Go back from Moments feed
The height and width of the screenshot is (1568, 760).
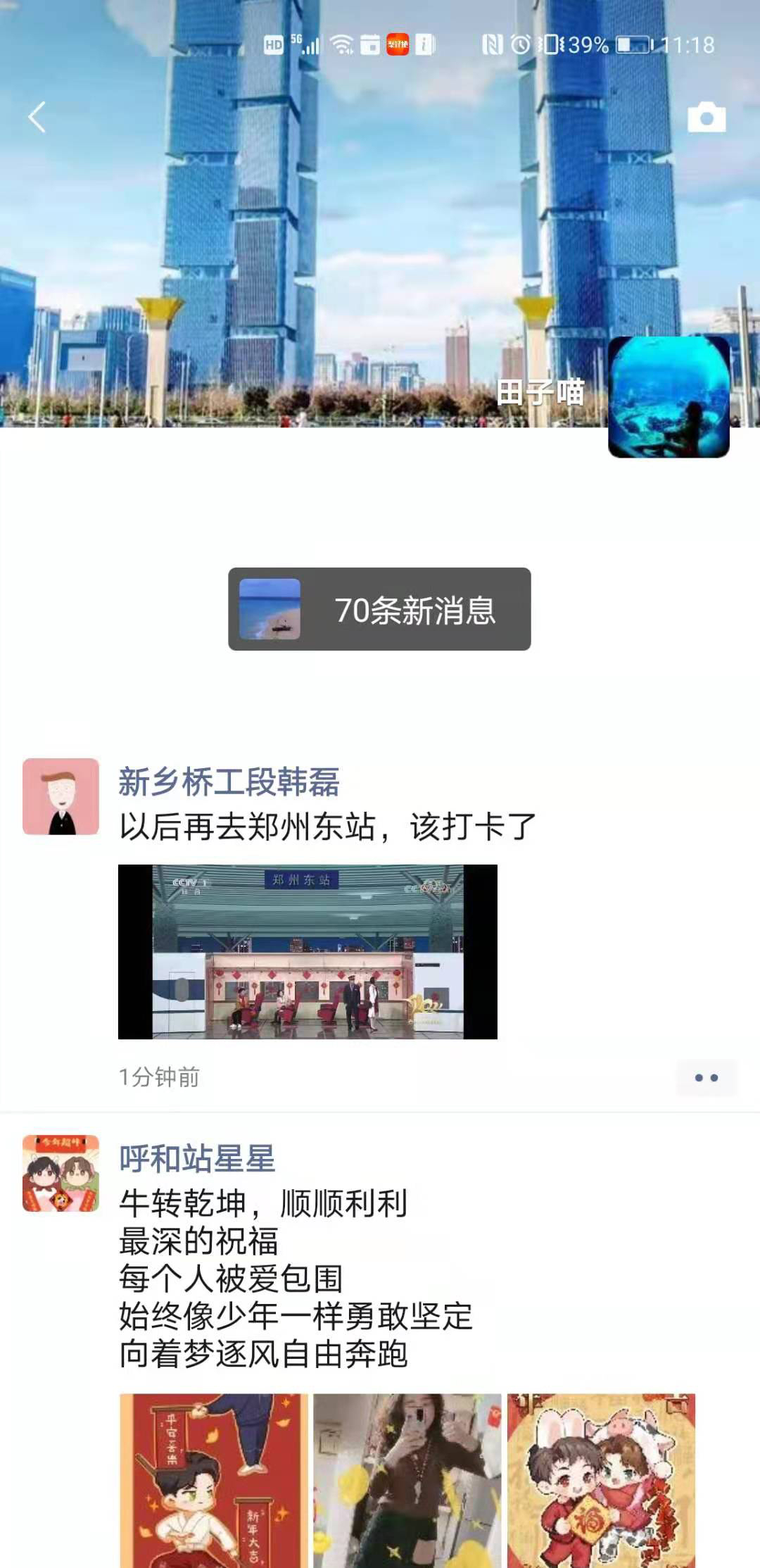coord(37,117)
